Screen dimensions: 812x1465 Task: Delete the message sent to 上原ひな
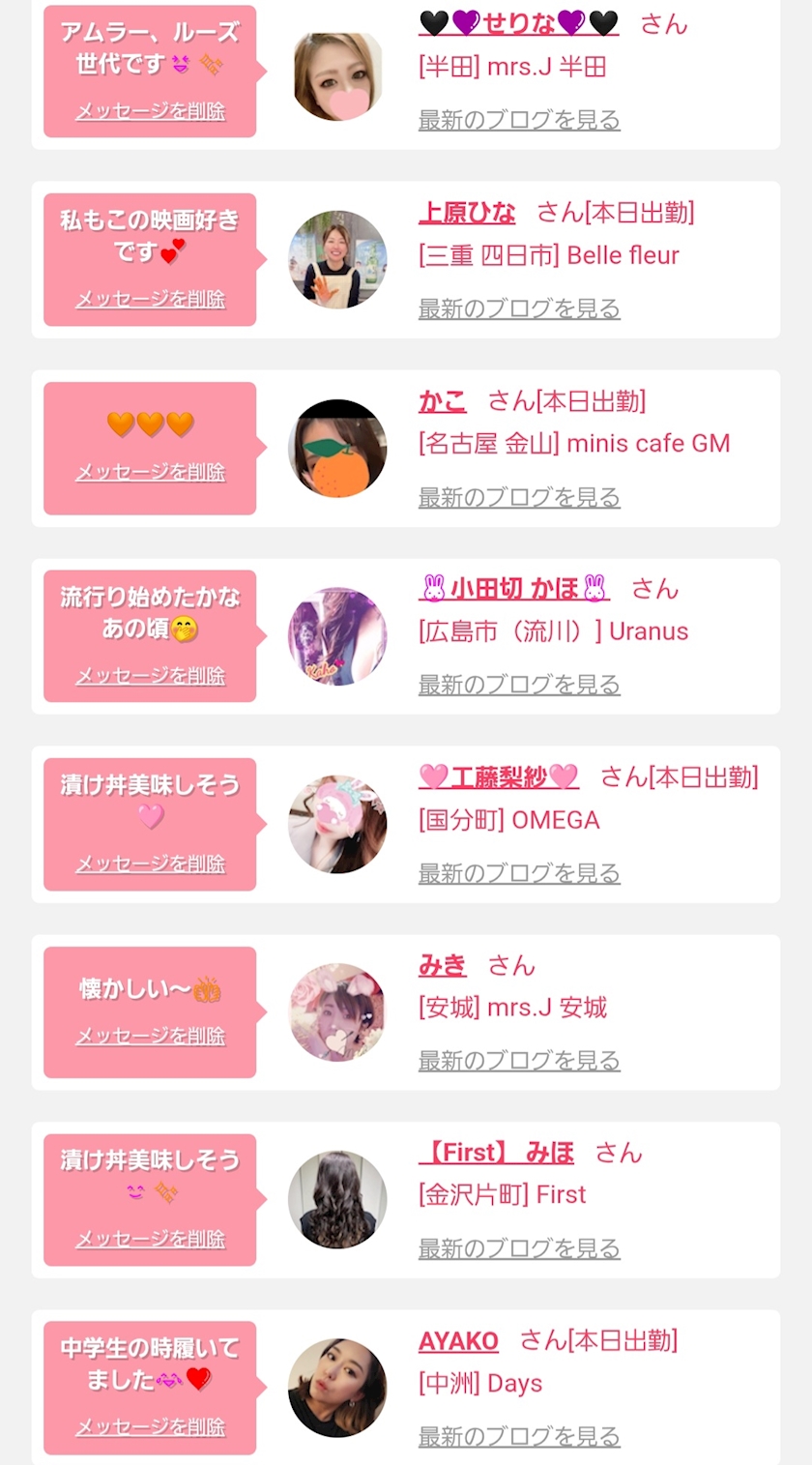click(x=150, y=300)
